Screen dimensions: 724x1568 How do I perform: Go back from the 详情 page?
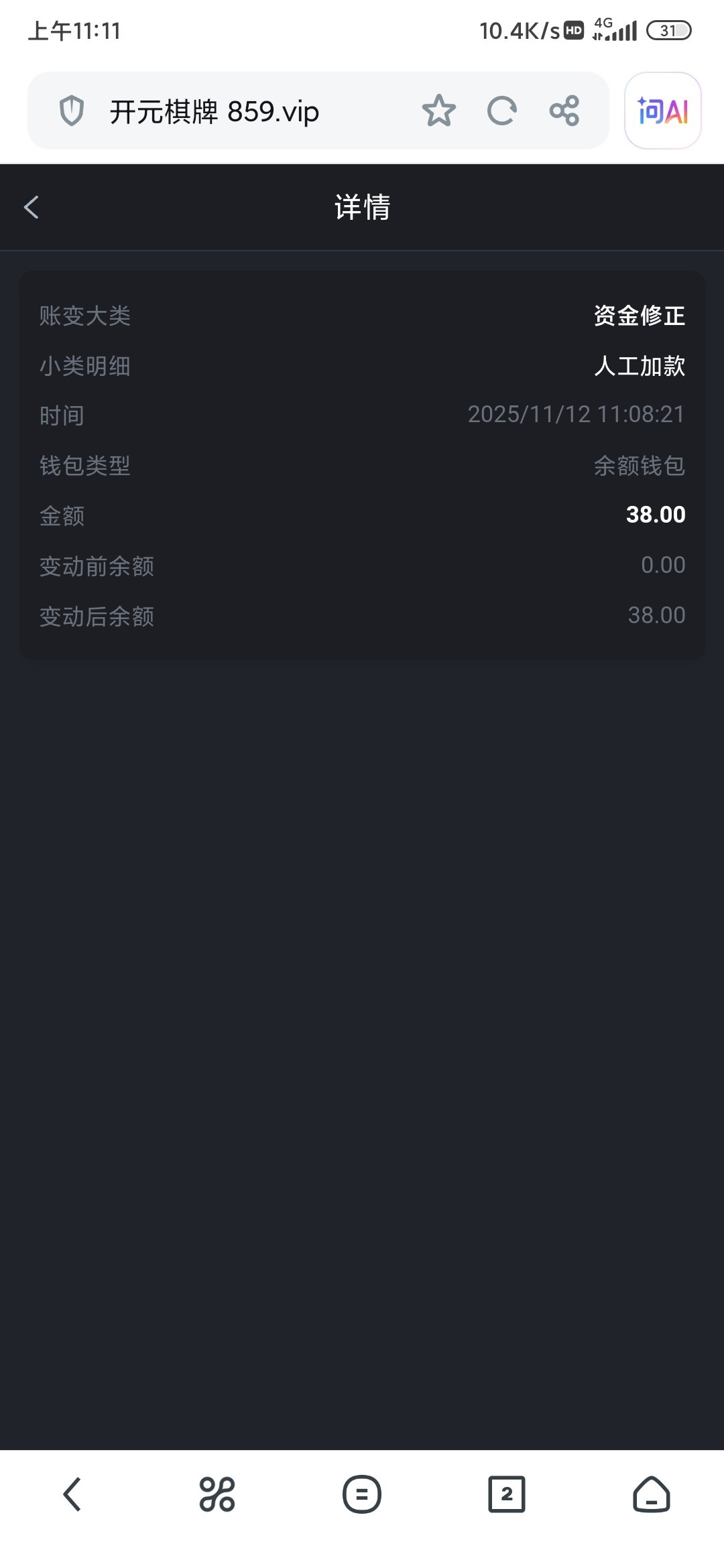coord(32,207)
